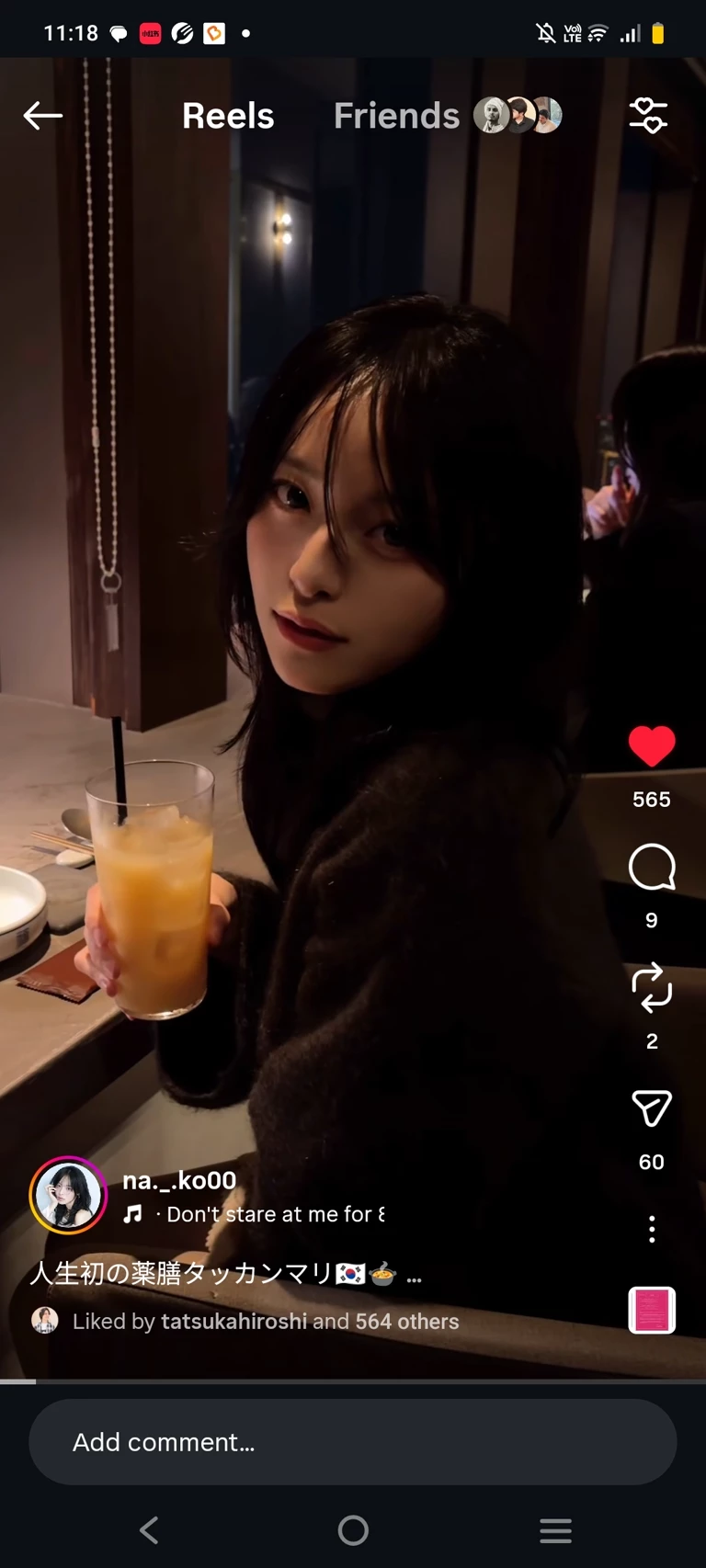Screen dimensions: 706x1568
Task: Tap the Add comment field
Action: (353, 1441)
